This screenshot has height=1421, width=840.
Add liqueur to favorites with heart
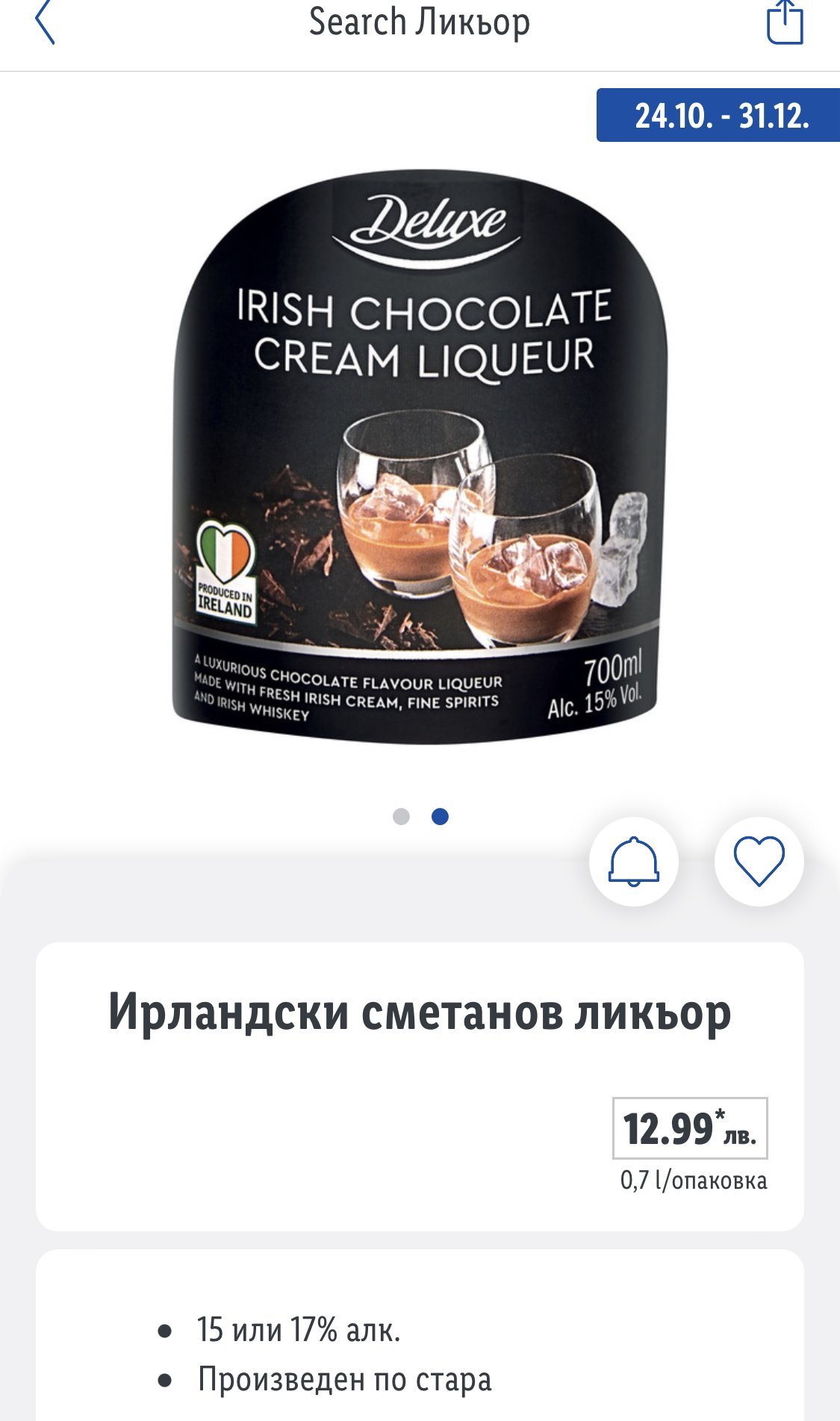[x=759, y=862]
